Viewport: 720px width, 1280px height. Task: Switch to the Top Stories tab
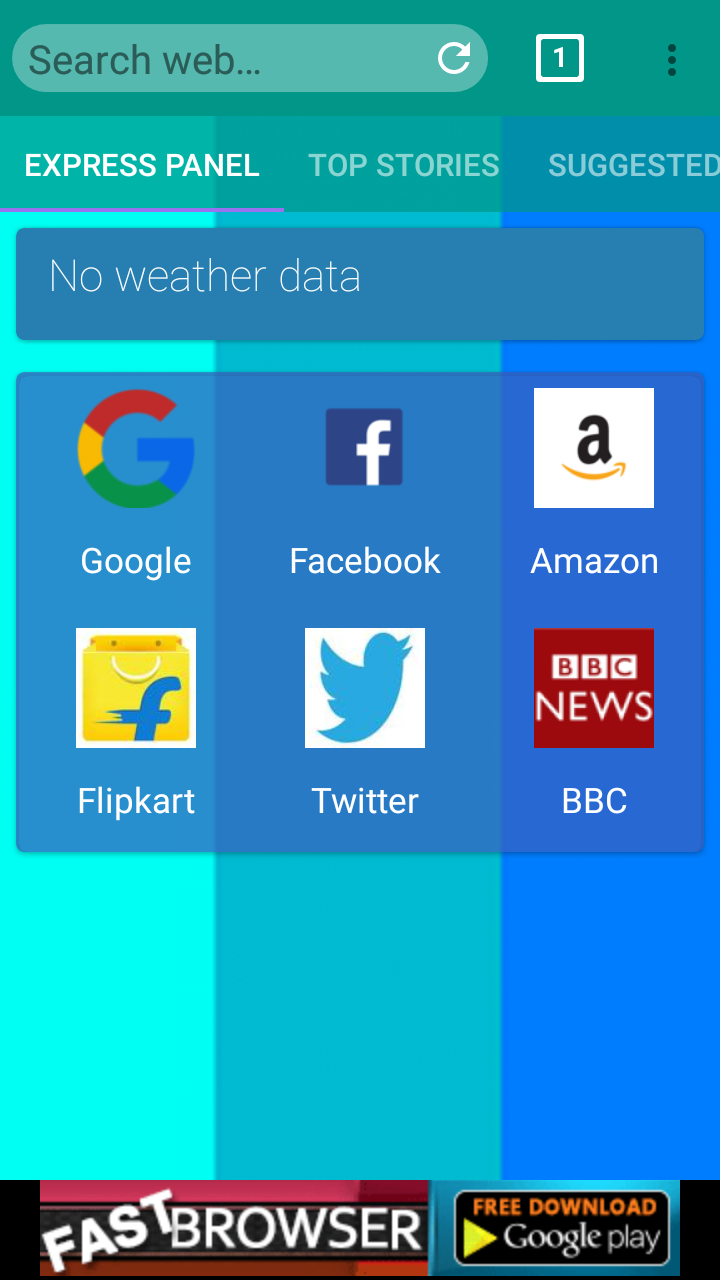(404, 165)
